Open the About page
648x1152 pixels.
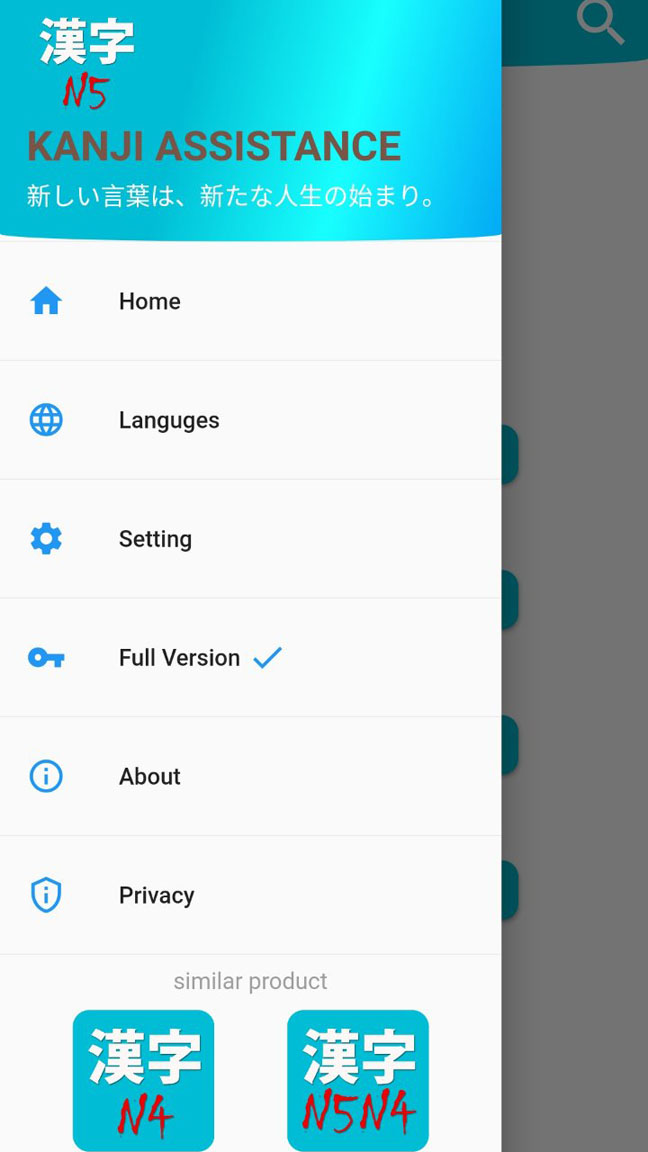251,777
